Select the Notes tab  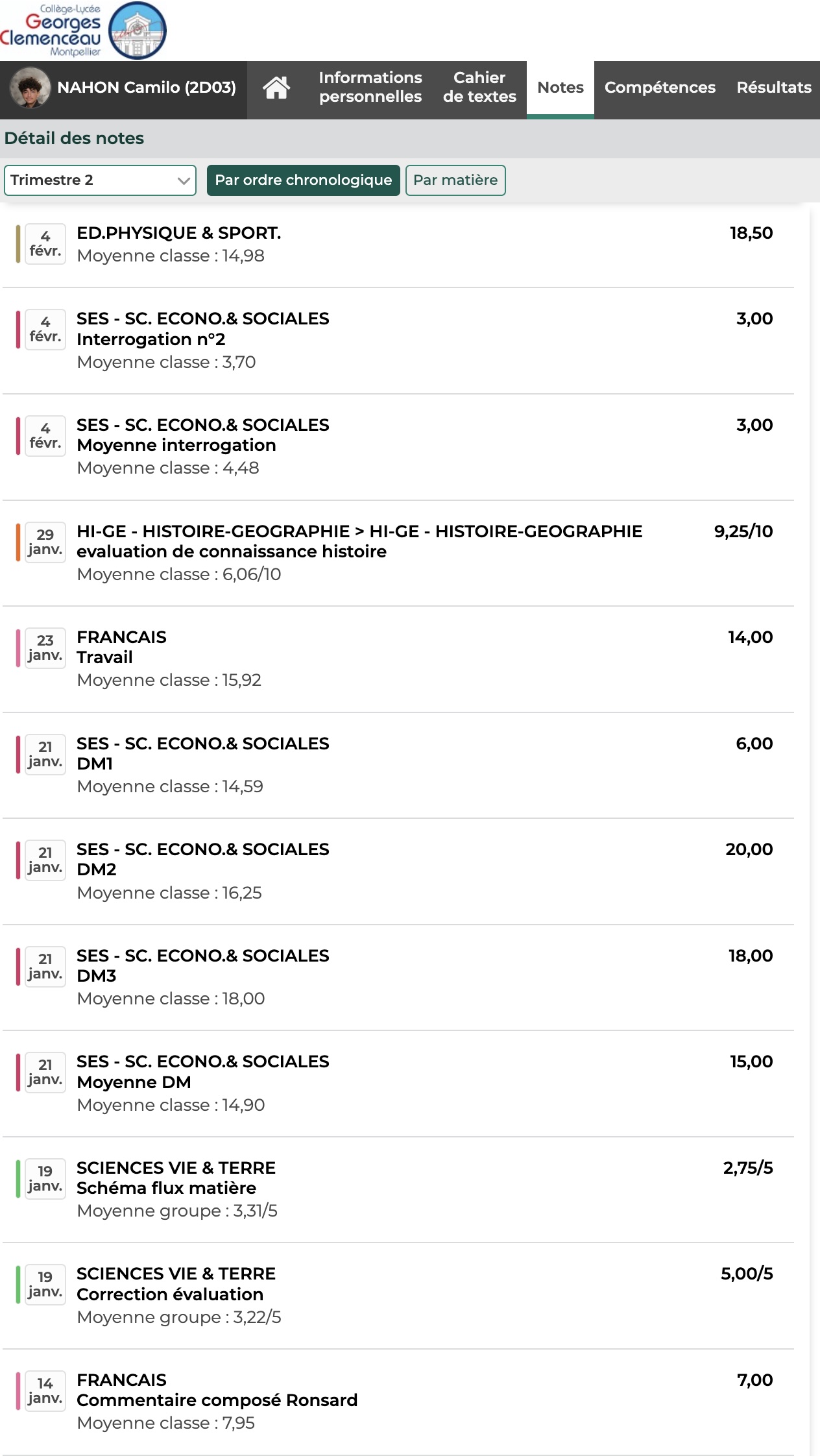pyautogui.click(x=560, y=88)
